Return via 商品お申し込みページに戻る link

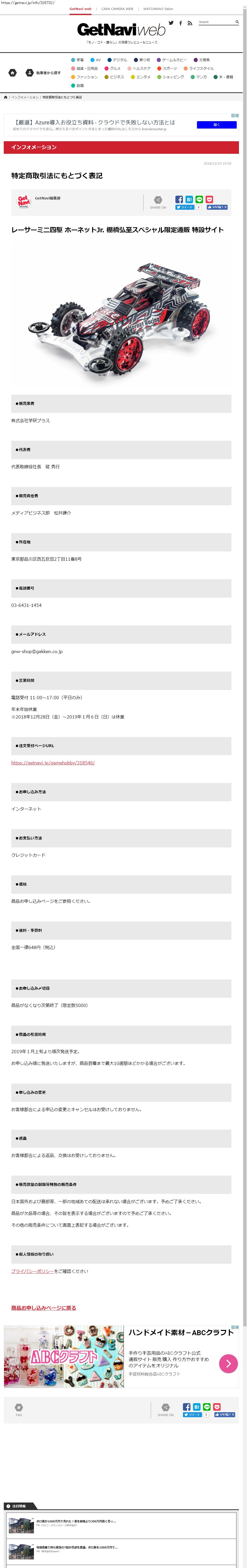[x=44, y=1308]
